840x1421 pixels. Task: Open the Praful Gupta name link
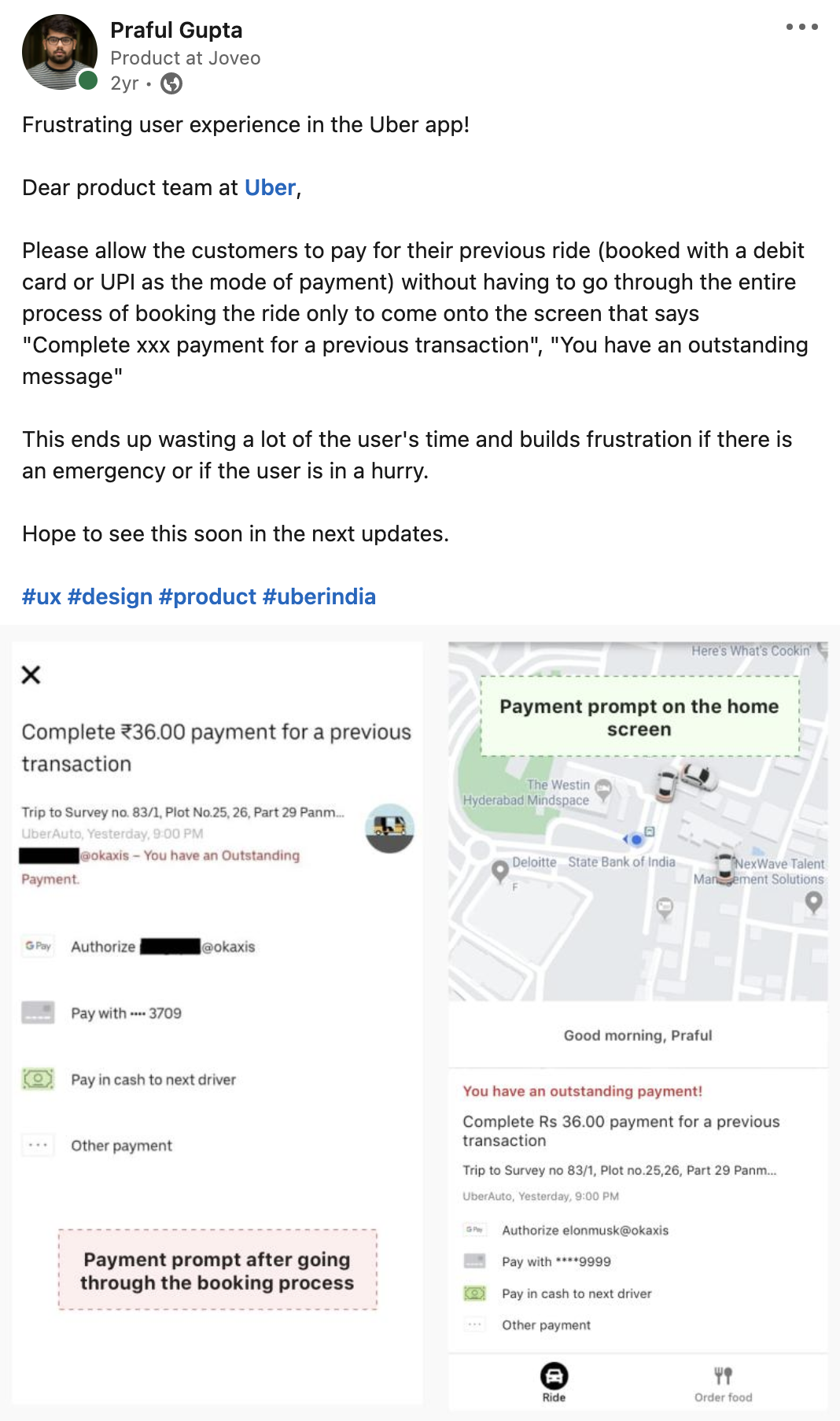tap(176, 30)
